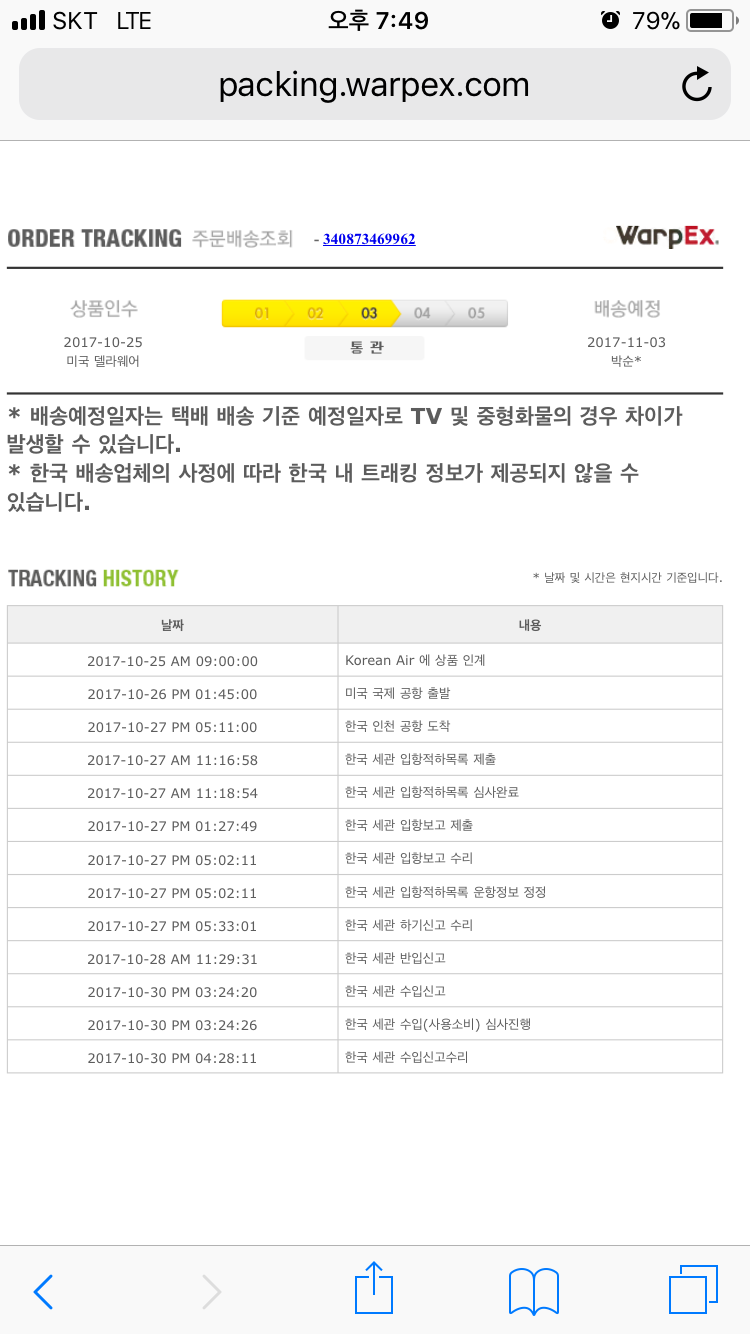Reload the page with the refresh icon
The image size is (750, 1334).
(696, 85)
